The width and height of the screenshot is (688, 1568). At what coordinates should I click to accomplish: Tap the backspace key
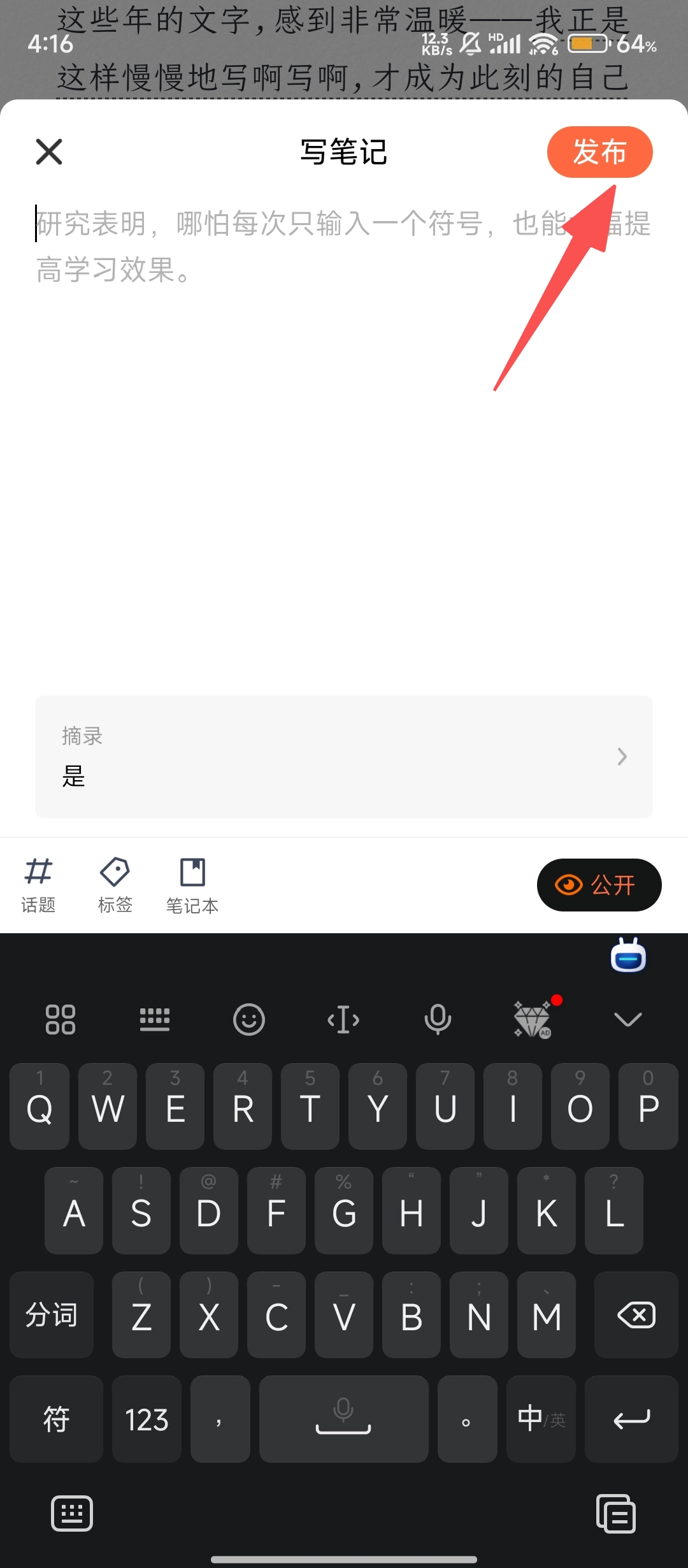(x=636, y=1315)
